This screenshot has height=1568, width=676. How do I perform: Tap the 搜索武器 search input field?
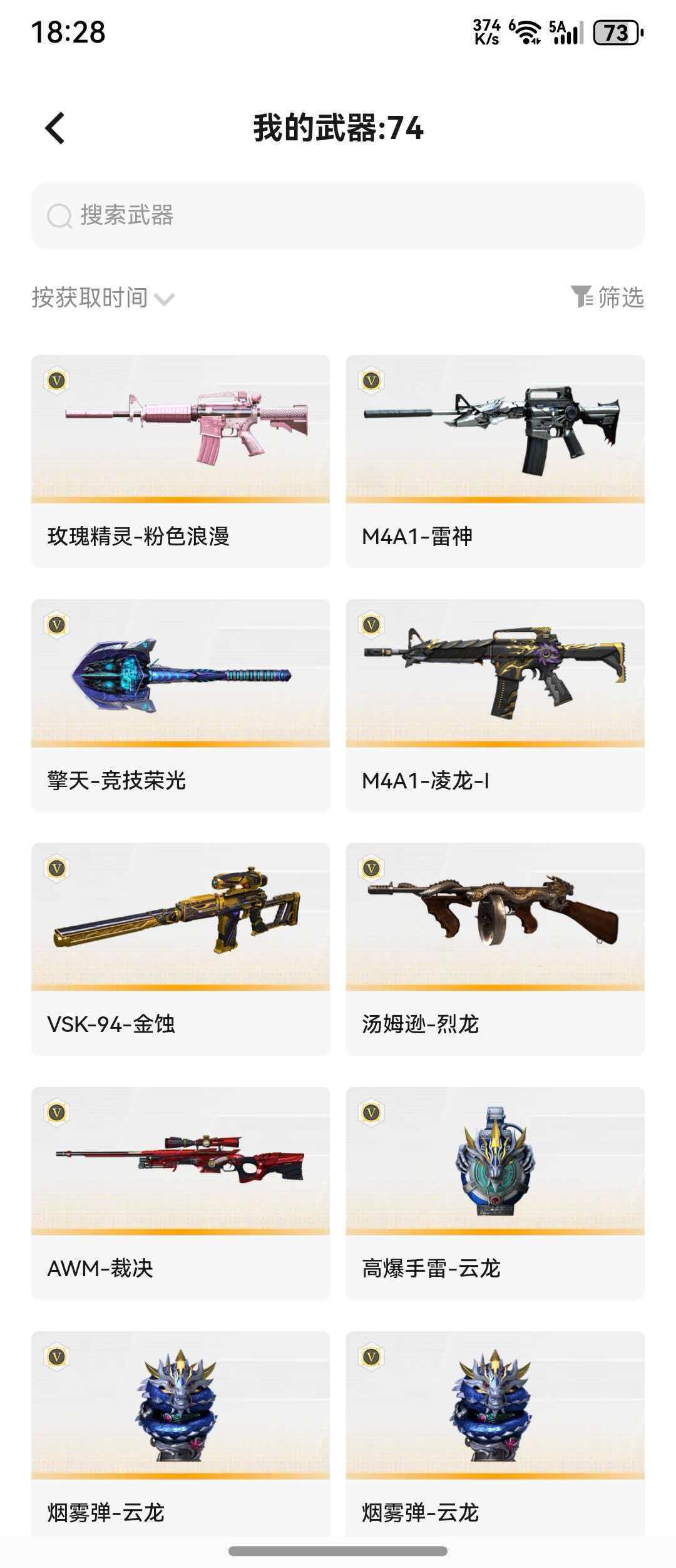click(x=338, y=217)
